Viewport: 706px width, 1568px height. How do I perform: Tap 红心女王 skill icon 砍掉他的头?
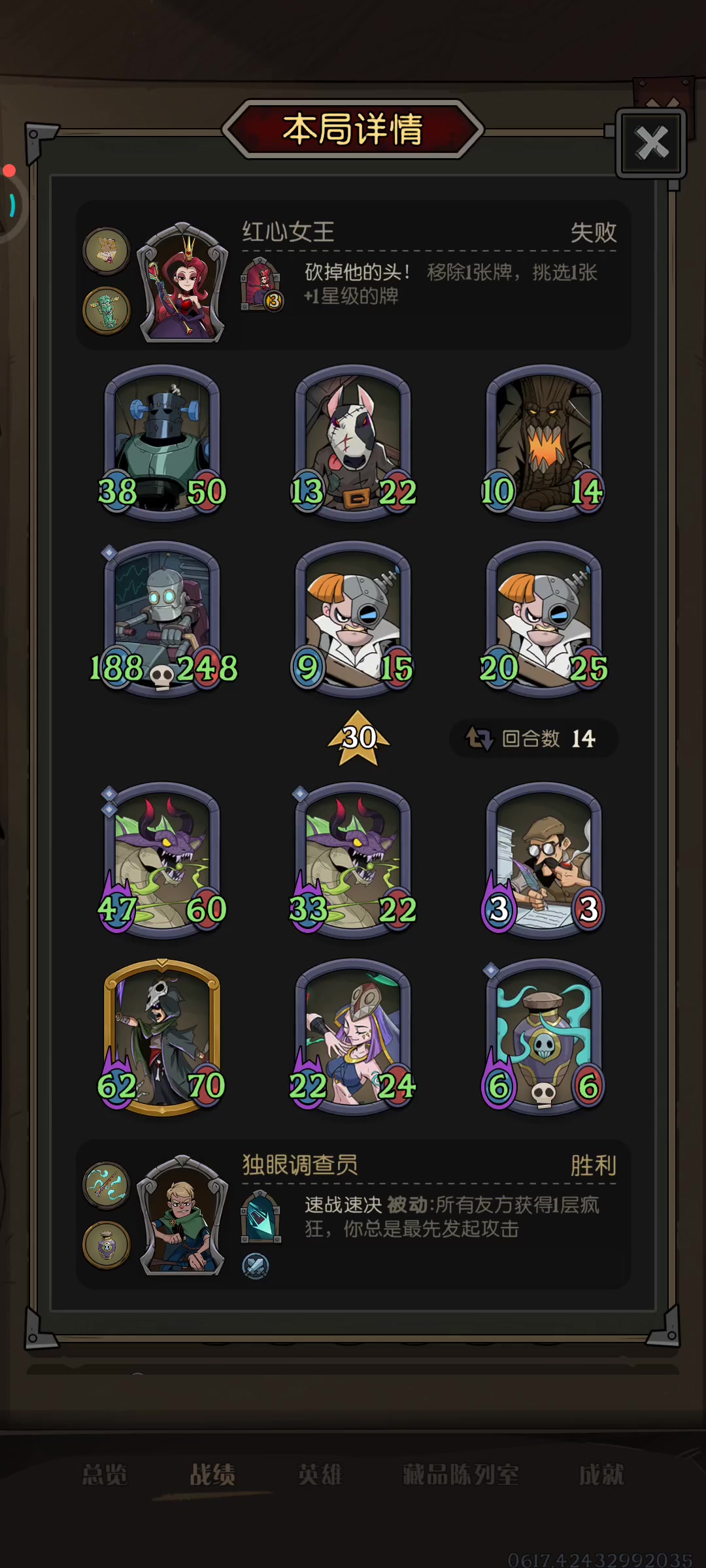coord(261,285)
